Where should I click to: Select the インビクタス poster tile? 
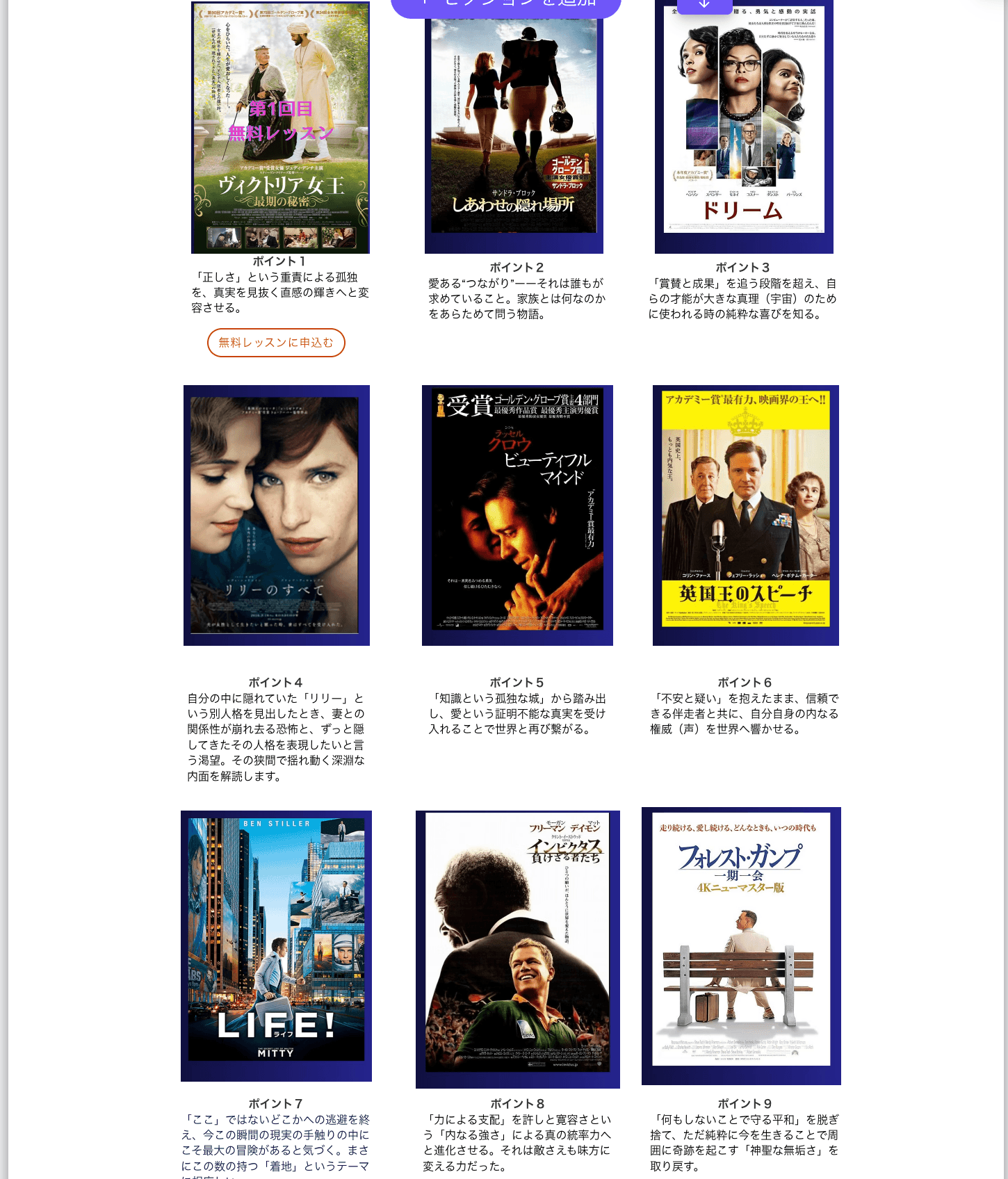(517, 949)
